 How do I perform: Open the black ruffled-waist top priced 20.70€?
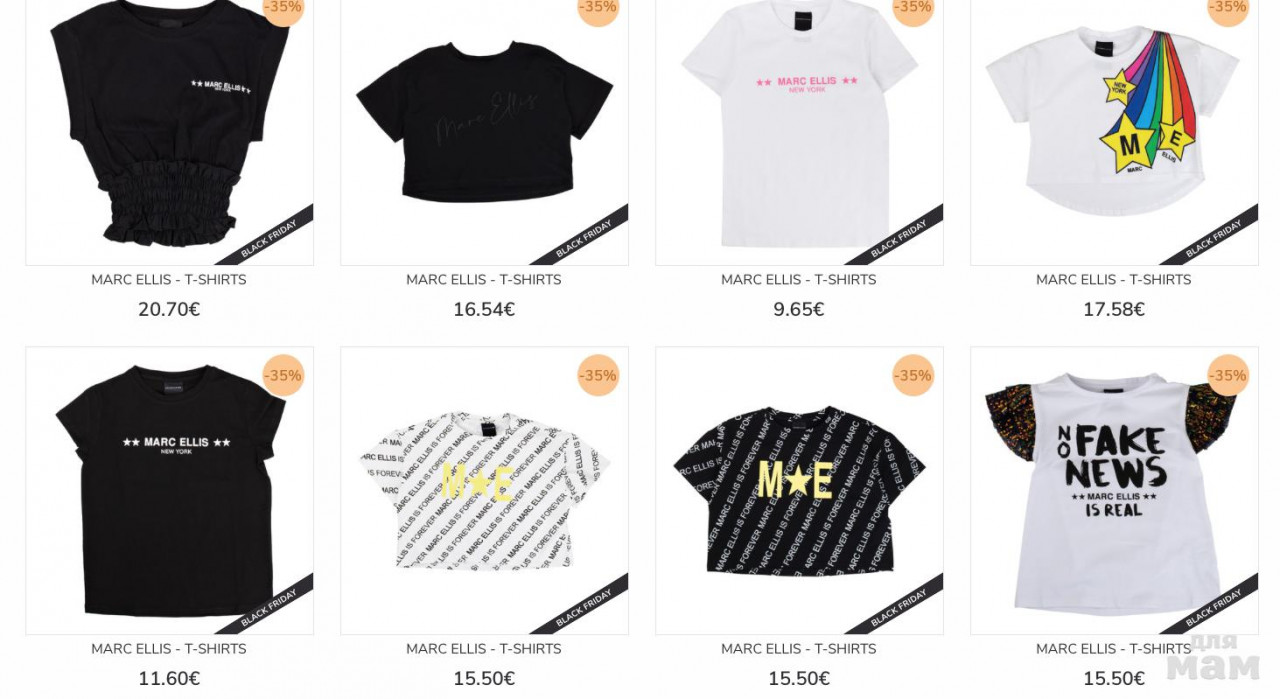169,130
